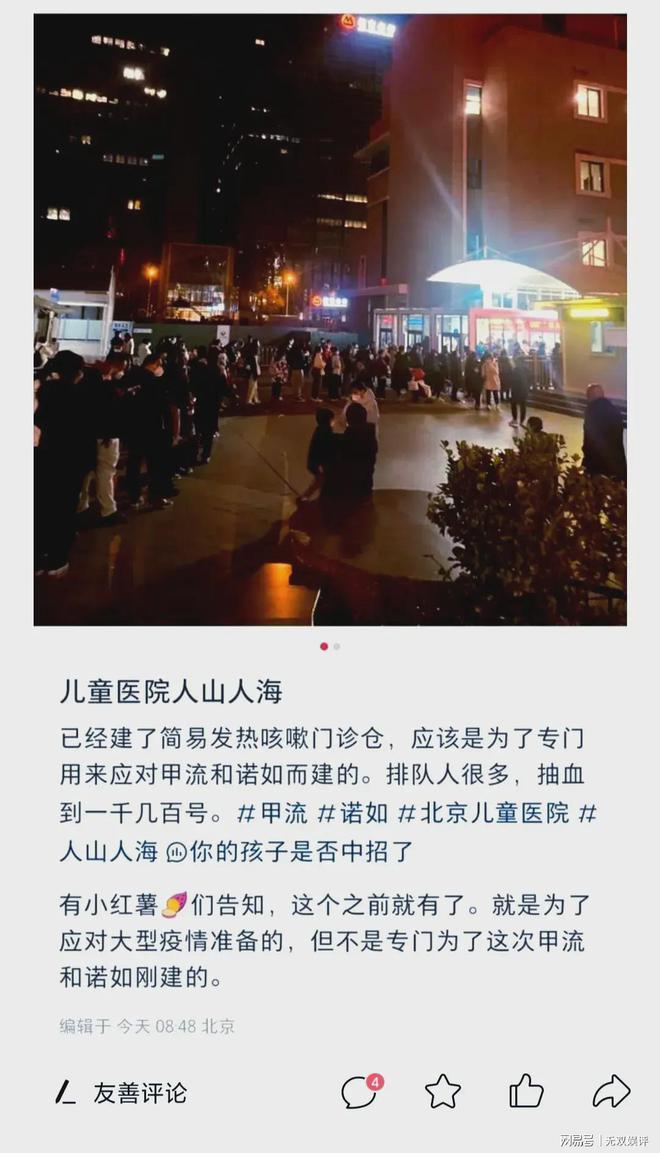Viewport: 660px width, 1153px height.
Task: Share this post via the arrow icon
Action: coord(611,1092)
